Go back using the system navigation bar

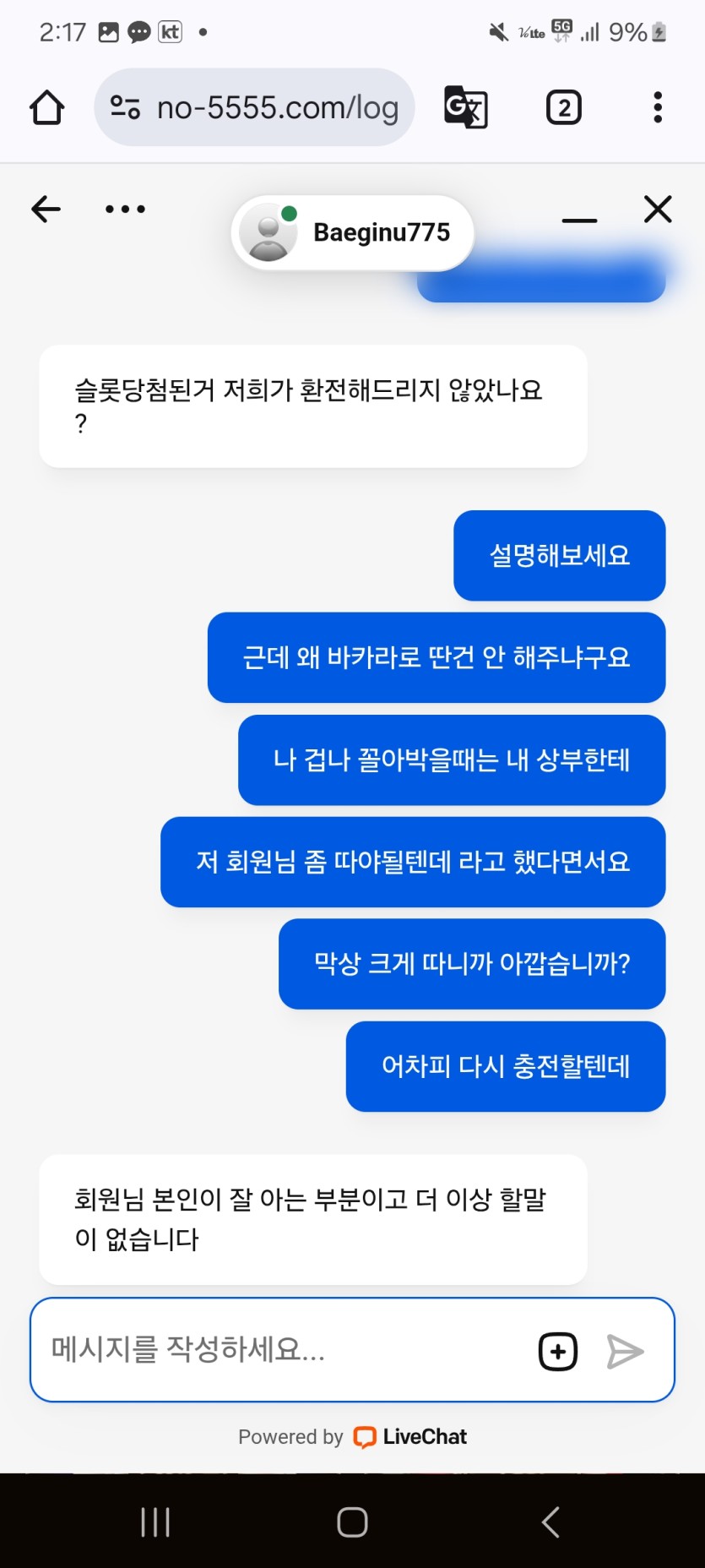pyautogui.click(x=550, y=1522)
